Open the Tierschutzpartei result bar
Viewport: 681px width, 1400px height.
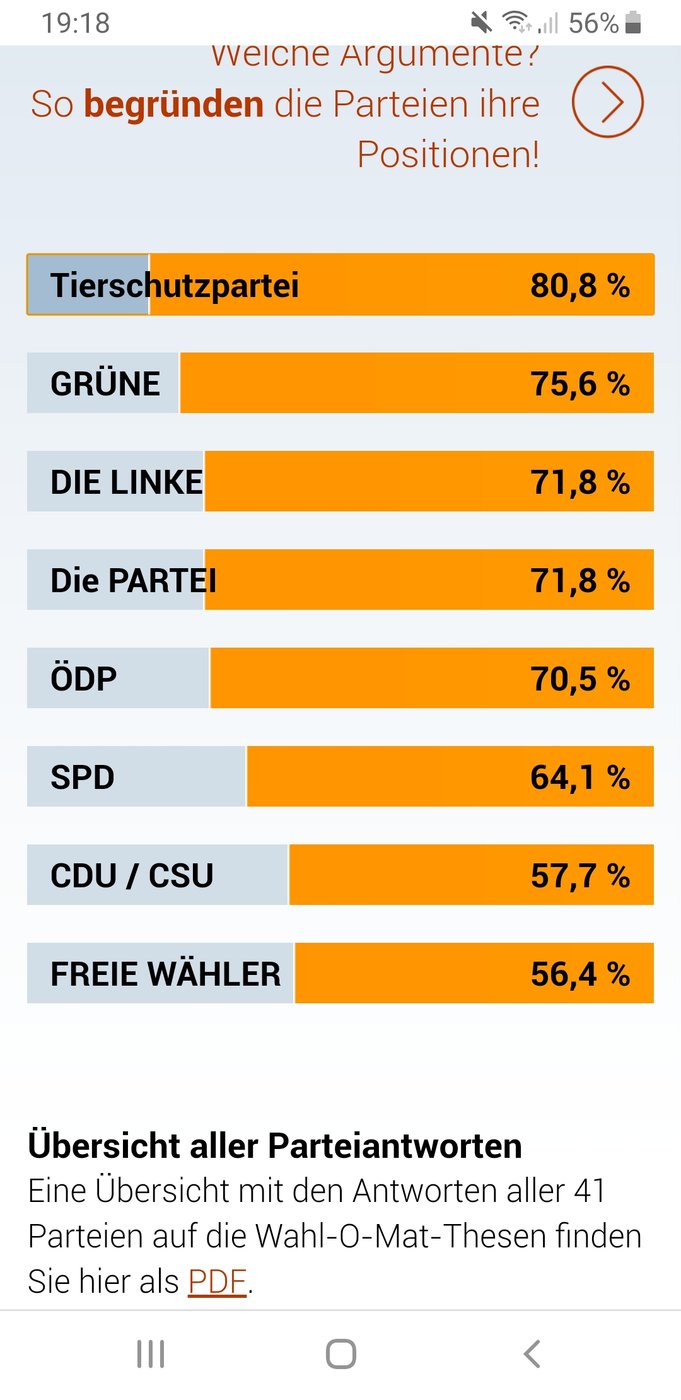pos(340,285)
